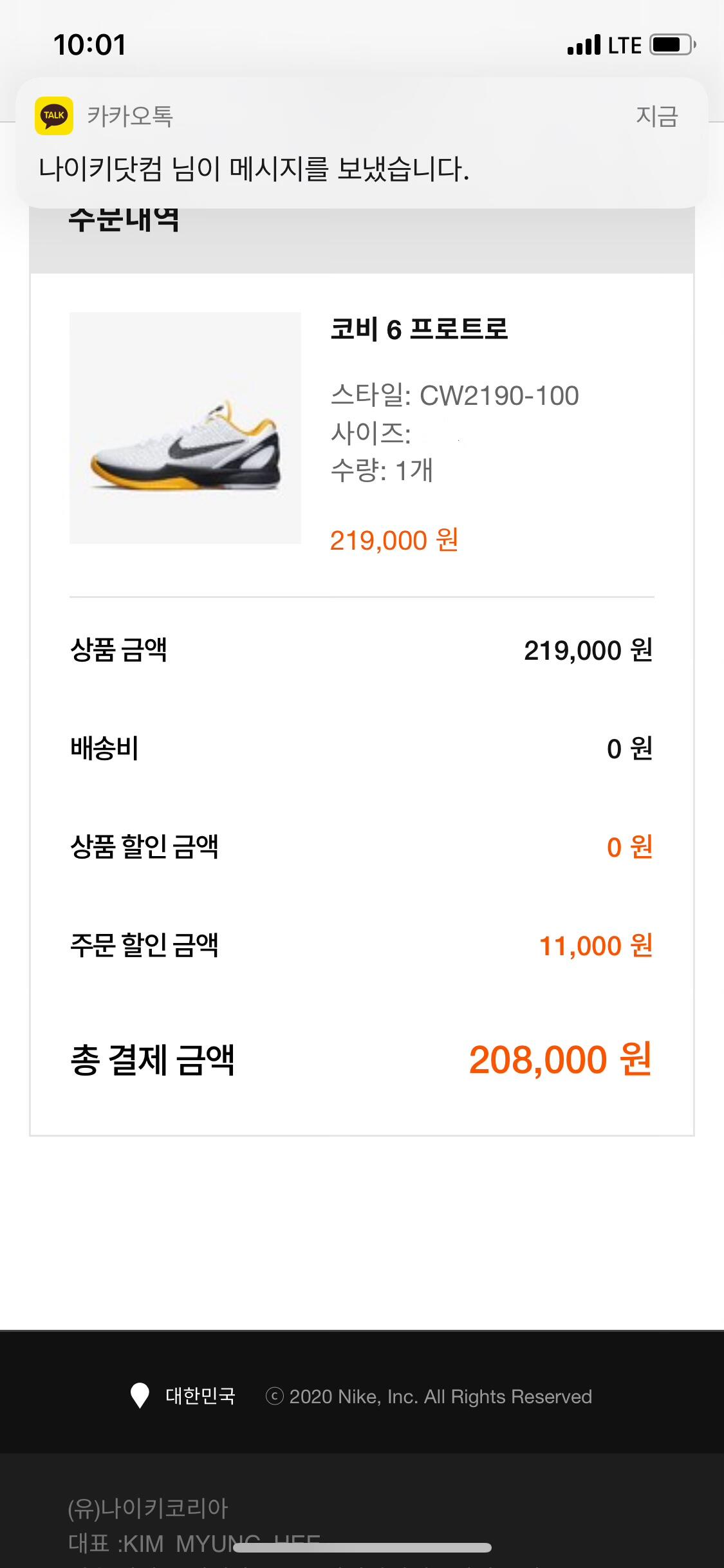The image size is (724, 1568).
Task: Open the KakaoTalk notification from 나이키닷컴
Action: point(362,143)
